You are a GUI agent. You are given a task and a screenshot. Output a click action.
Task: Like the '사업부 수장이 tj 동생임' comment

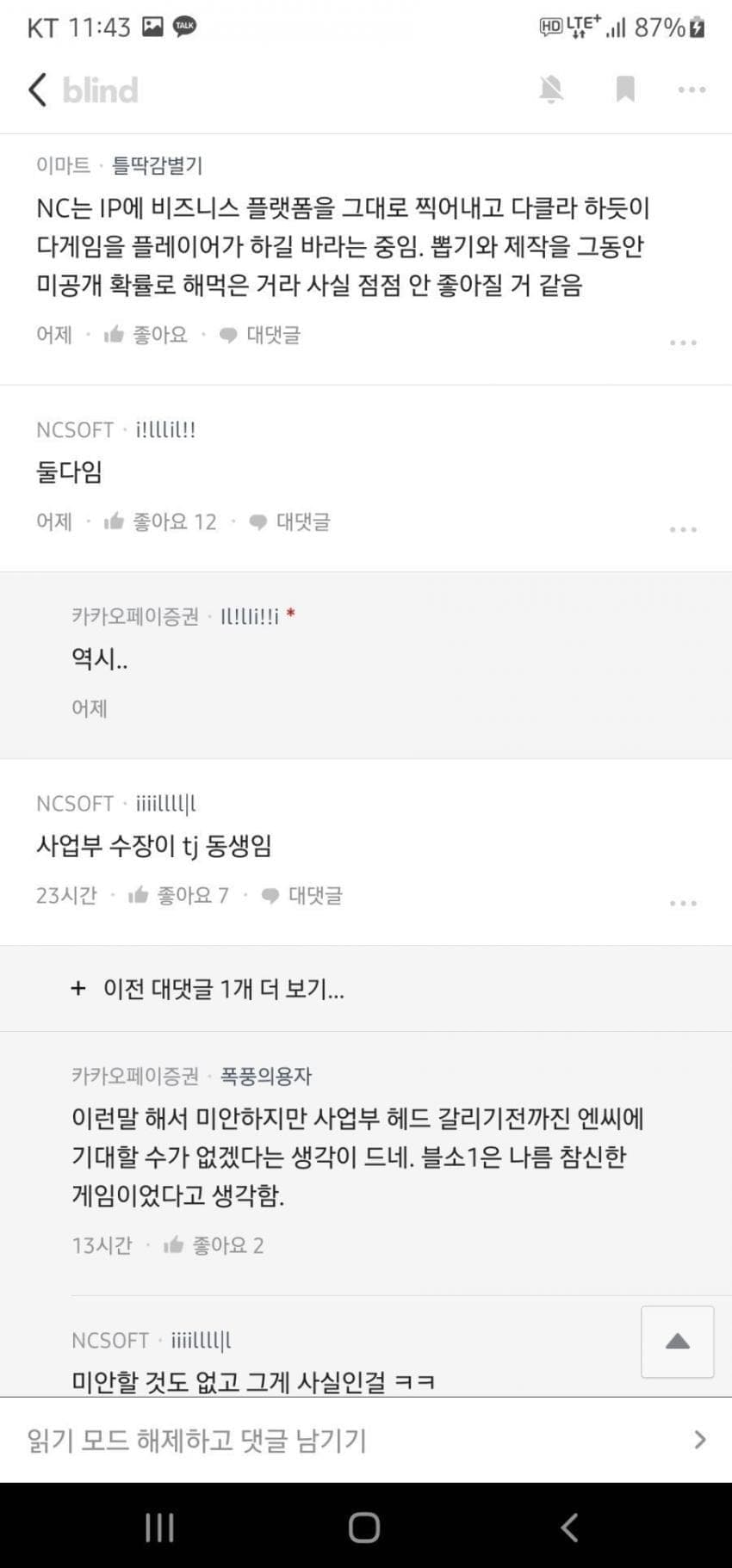(x=178, y=896)
